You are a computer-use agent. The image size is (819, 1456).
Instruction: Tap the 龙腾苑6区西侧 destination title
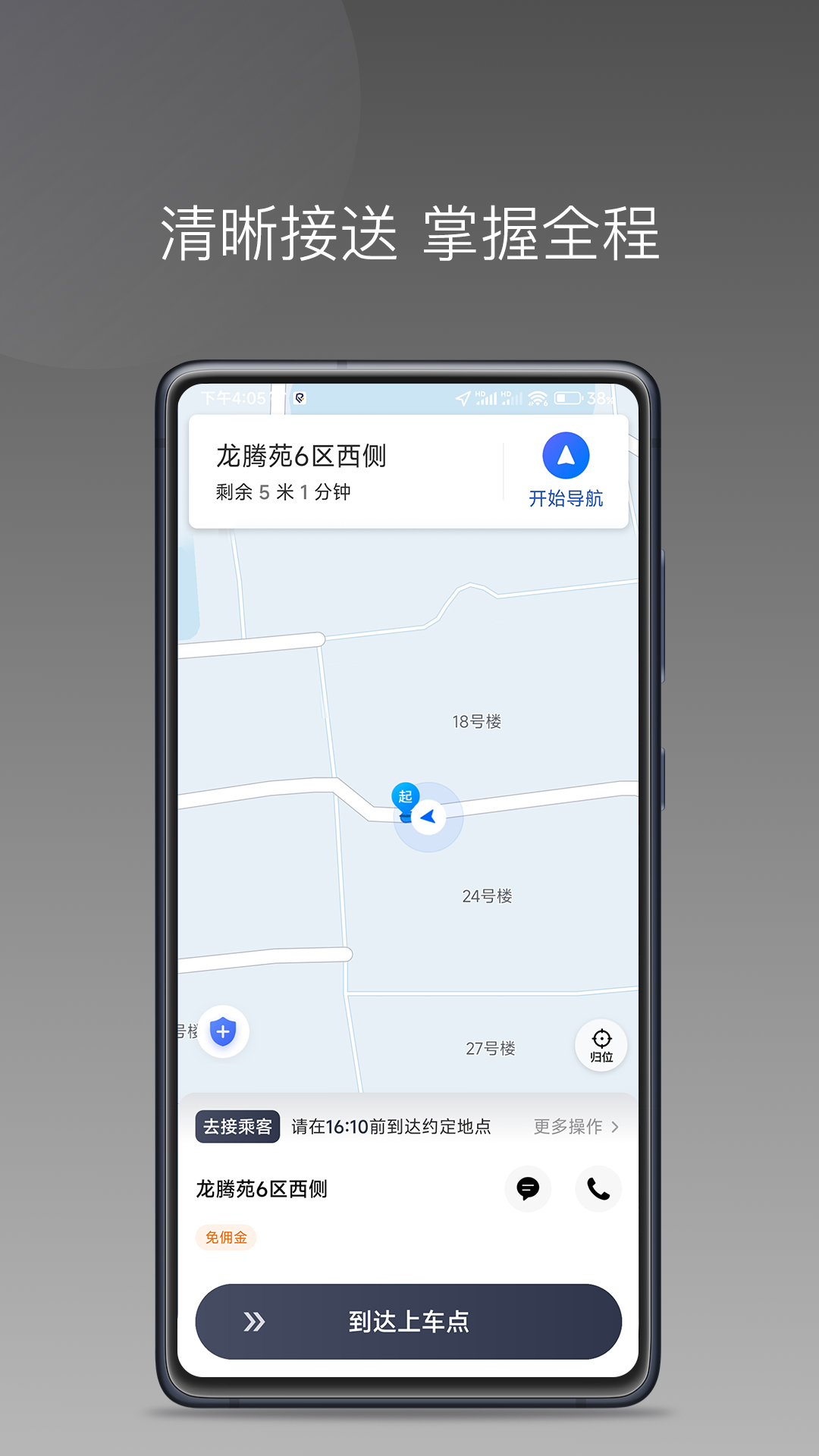tap(300, 456)
